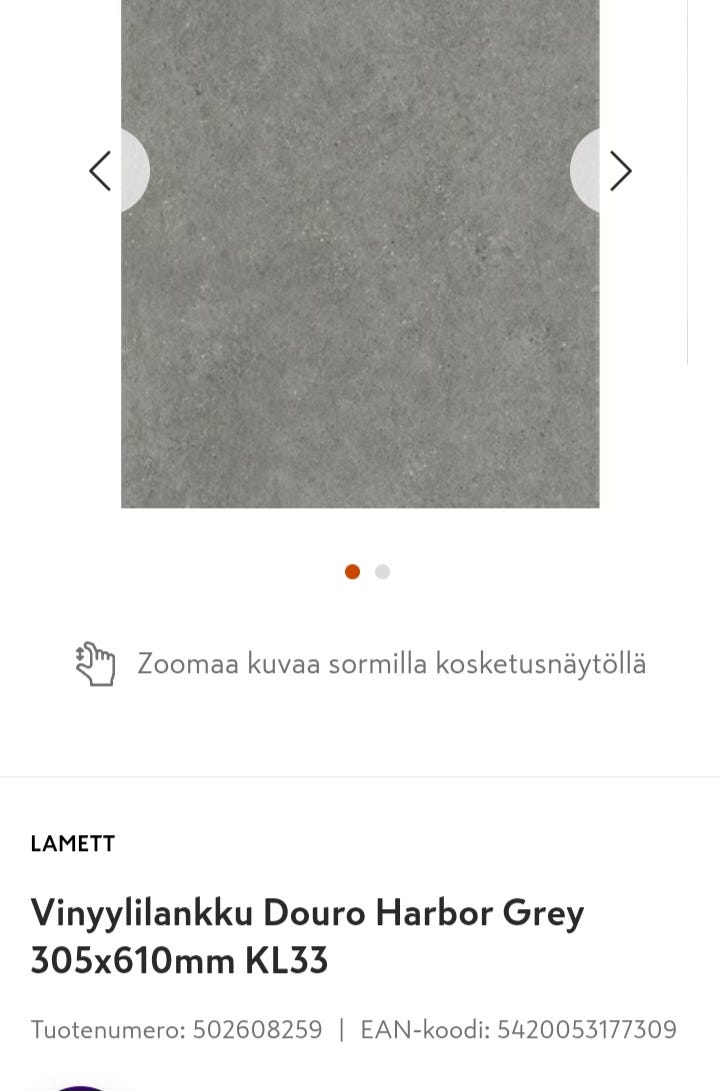Open the LAMETT brand page
This screenshot has width=720, height=1091.
(x=72, y=843)
